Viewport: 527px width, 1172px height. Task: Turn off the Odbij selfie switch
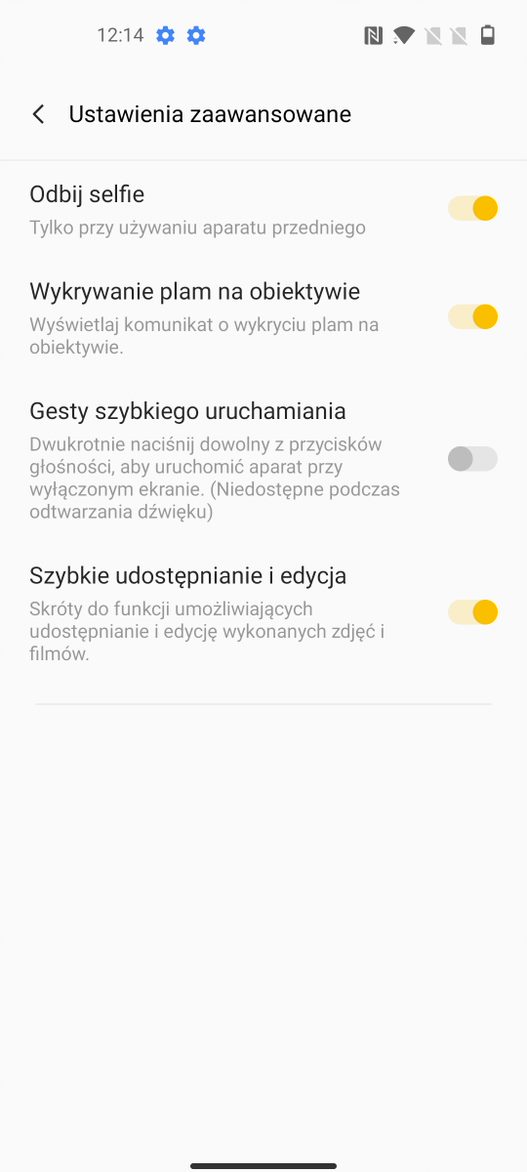tap(472, 209)
